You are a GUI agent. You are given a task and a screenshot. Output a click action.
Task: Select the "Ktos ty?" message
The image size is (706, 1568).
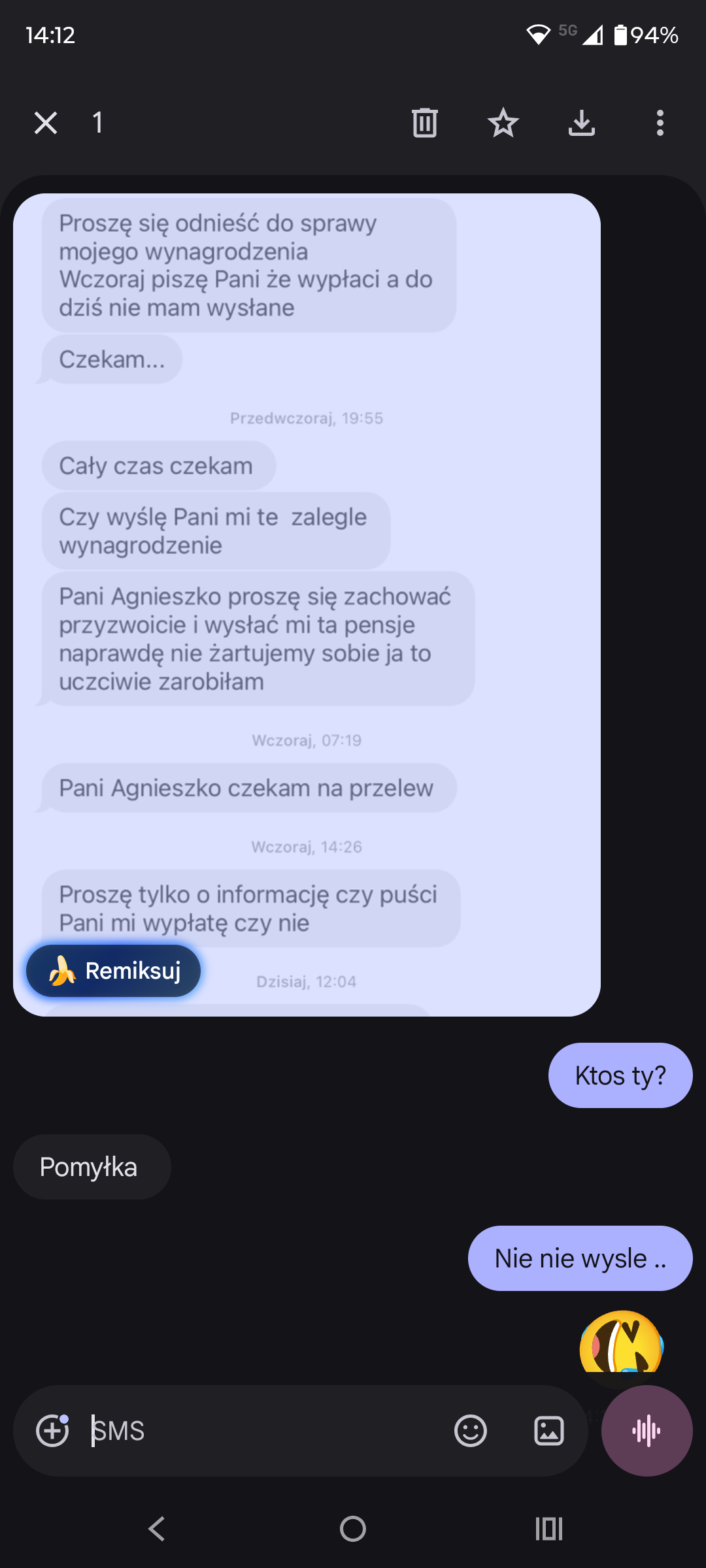coord(620,1075)
